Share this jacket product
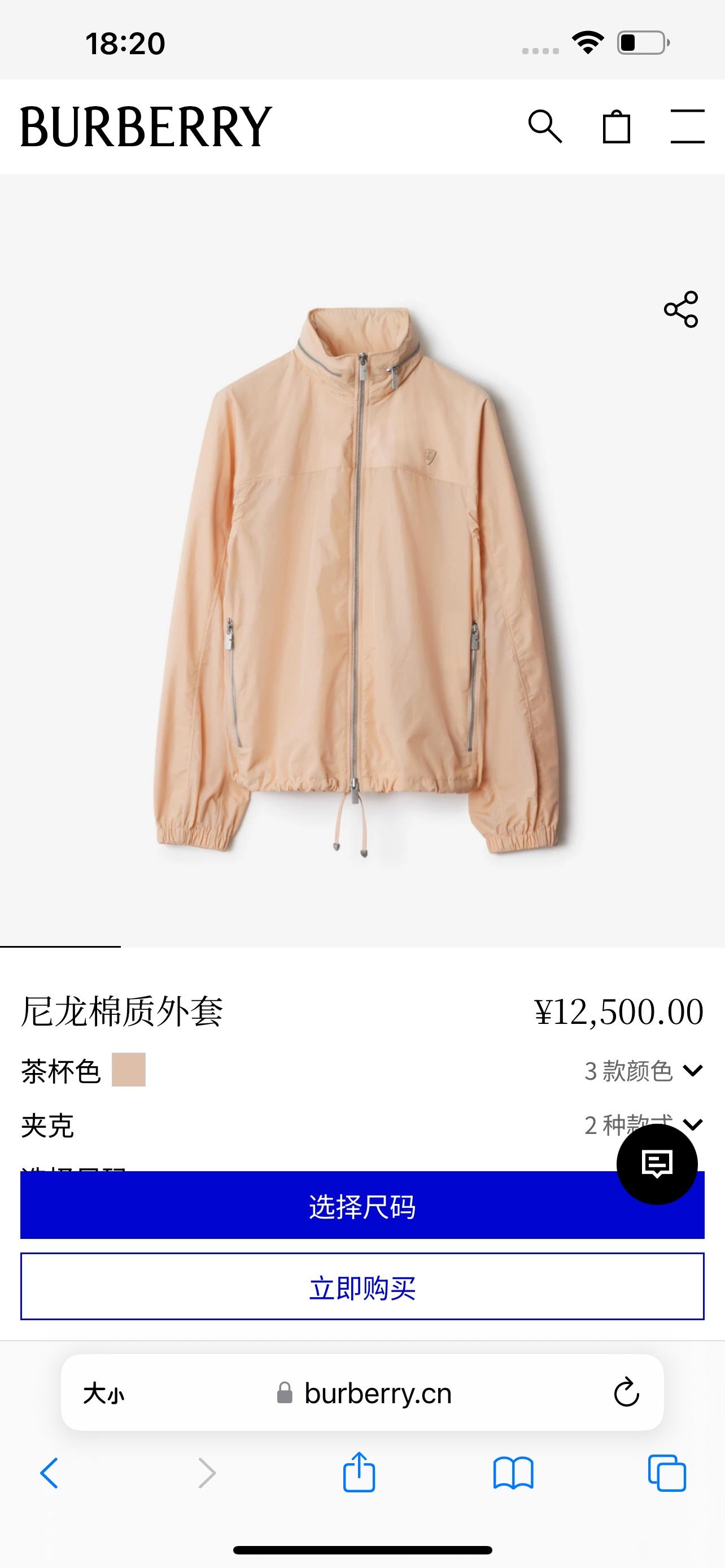The image size is (725, 1568). pyautogui.click(x=680, y=309)
